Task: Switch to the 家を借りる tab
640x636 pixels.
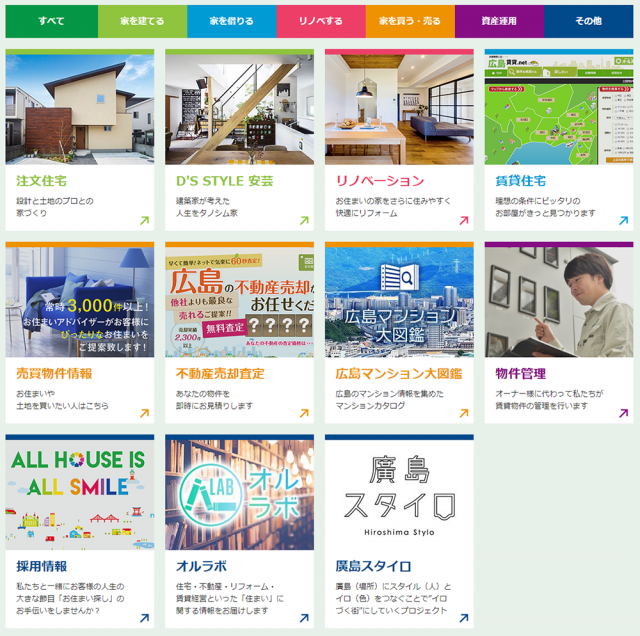Action: [x=231, y=20]
